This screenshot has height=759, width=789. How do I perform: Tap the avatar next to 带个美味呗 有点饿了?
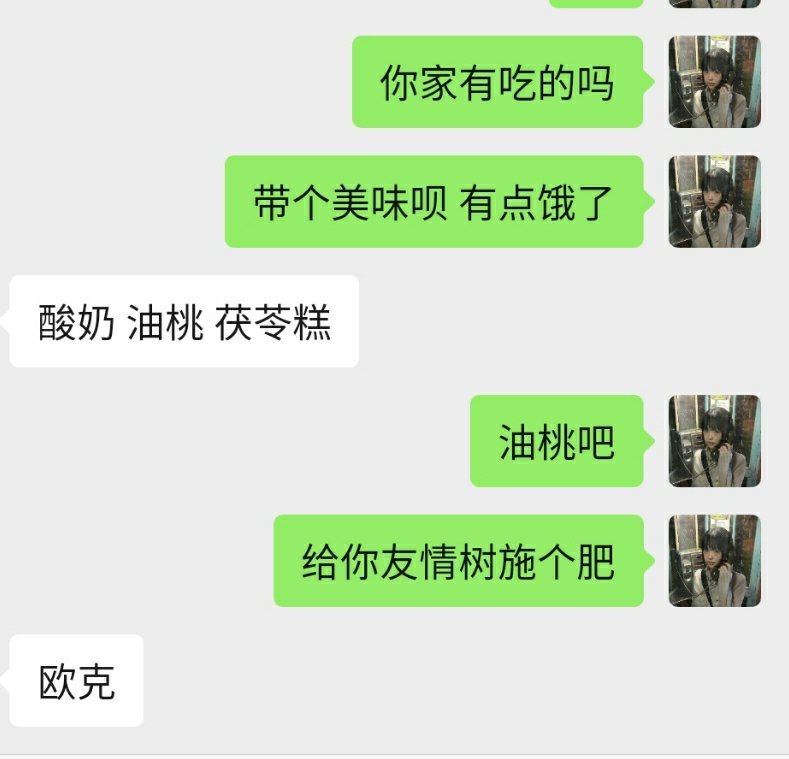click(x=714, y=201)
